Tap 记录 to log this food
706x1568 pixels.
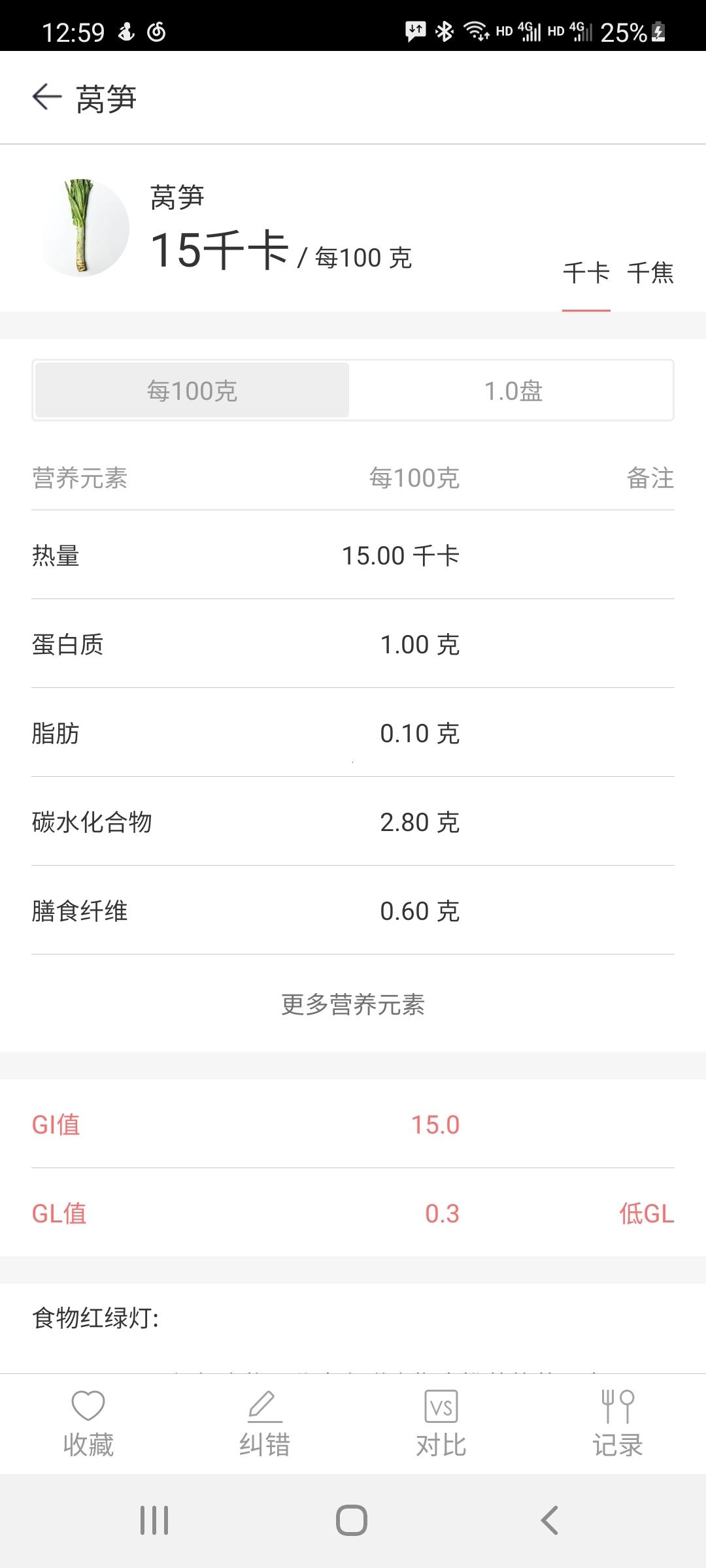tap(618, 1424)
